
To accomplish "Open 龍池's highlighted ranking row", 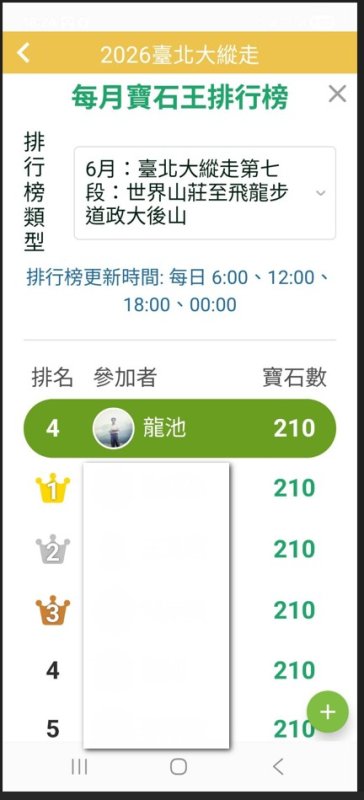I will 180,428.
